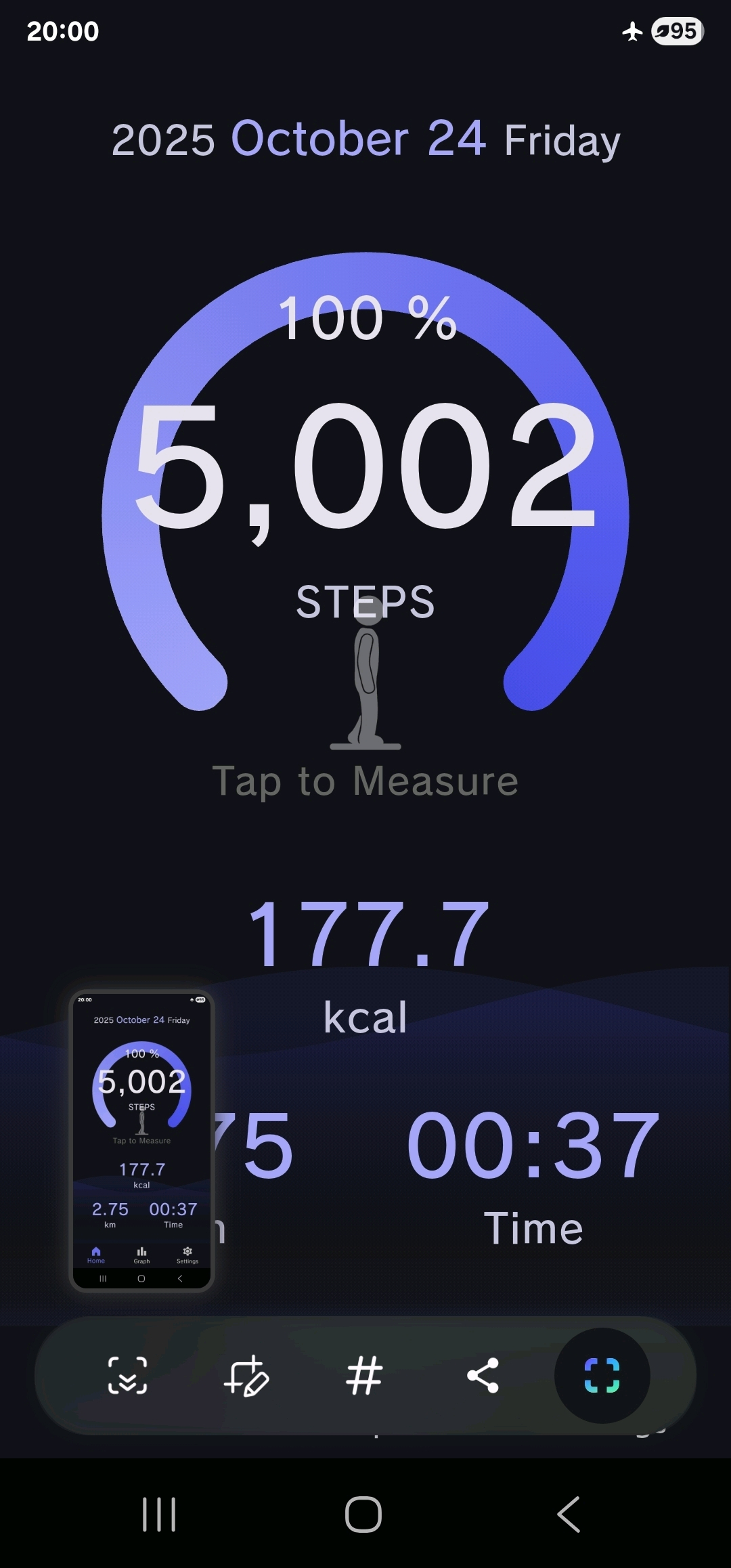Open the screenshot preview thumbnail
The width and height of the screenshot is (731, 1568).
(142, 1140)
